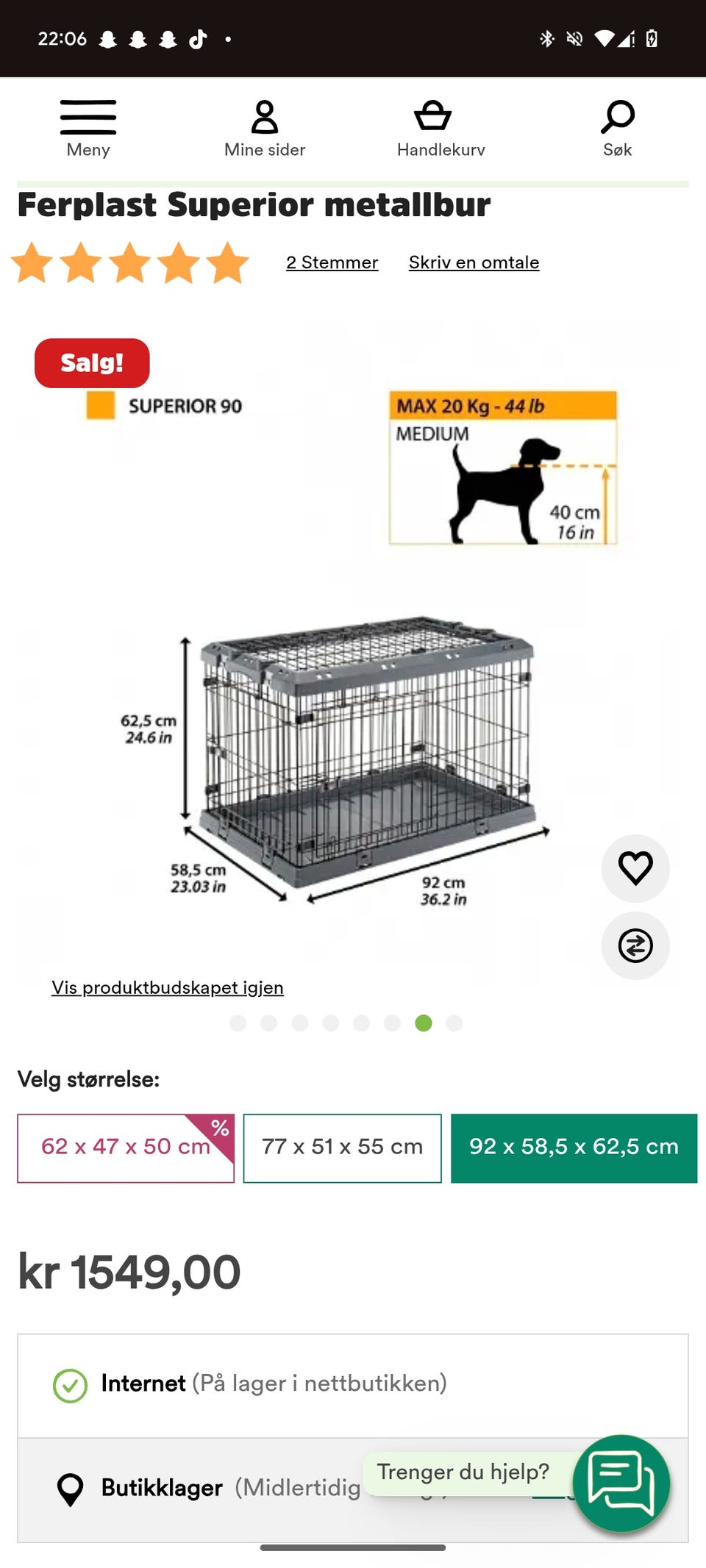Toggle the heart favorite icon
706x1568 pixels.
(x=635, y=868)
